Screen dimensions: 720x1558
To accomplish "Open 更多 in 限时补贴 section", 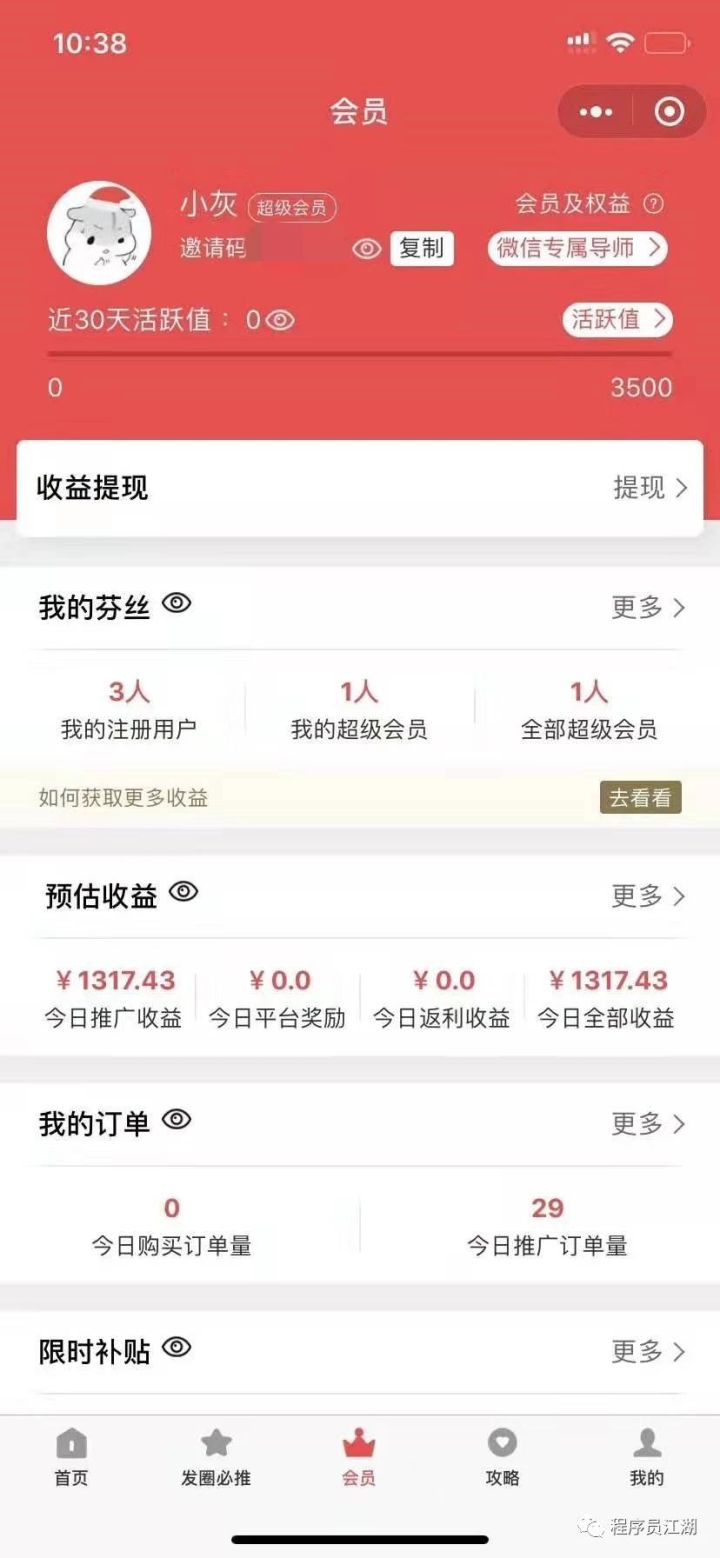I will click(648, 1352).
